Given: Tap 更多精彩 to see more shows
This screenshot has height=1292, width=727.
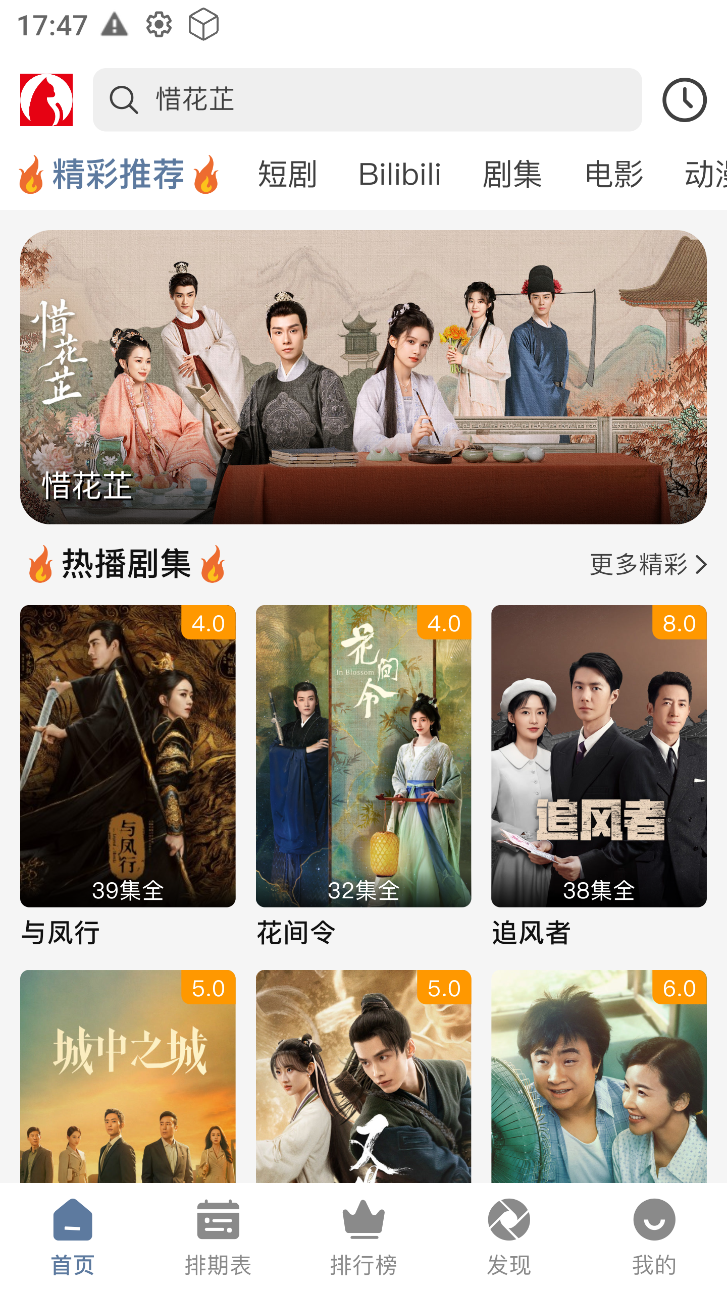Looking at the screenshot, I should point(648,565).
